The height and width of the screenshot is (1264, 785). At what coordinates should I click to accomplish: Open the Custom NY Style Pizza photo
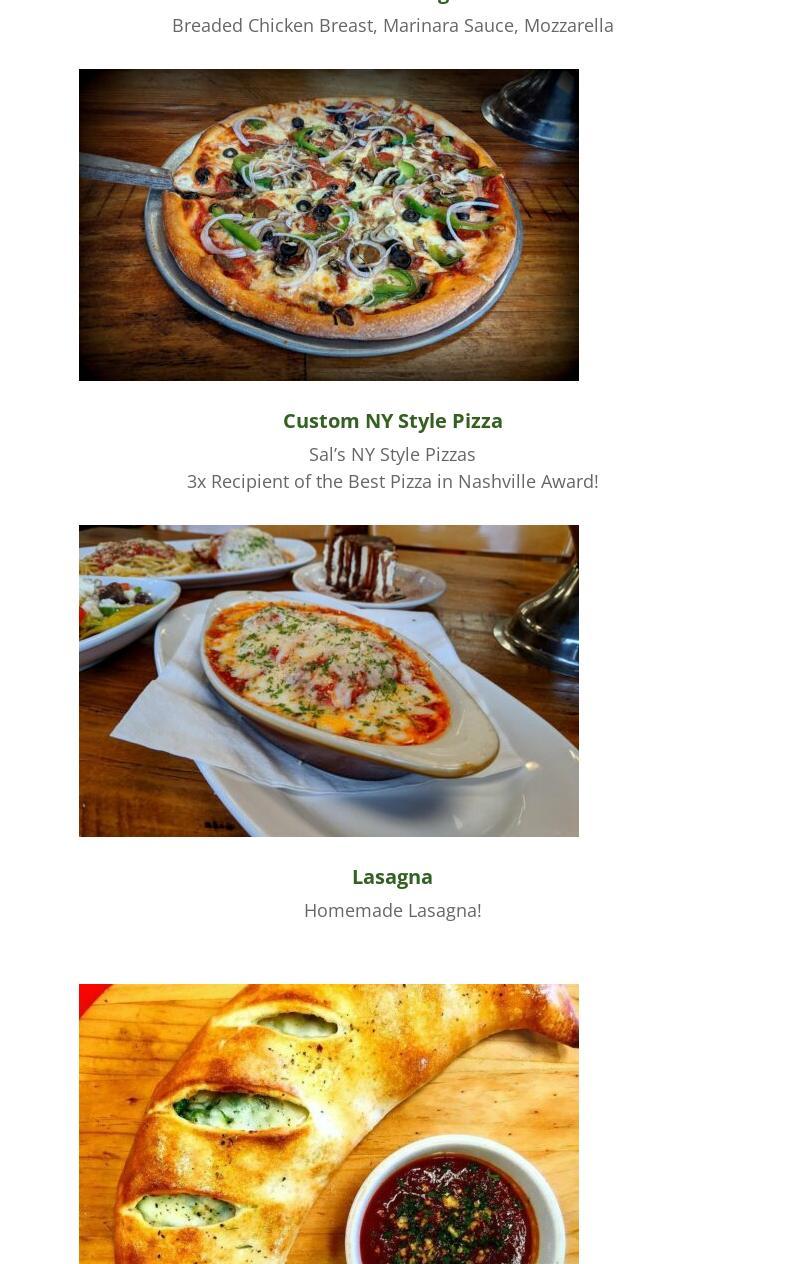[x=328, y=225]
